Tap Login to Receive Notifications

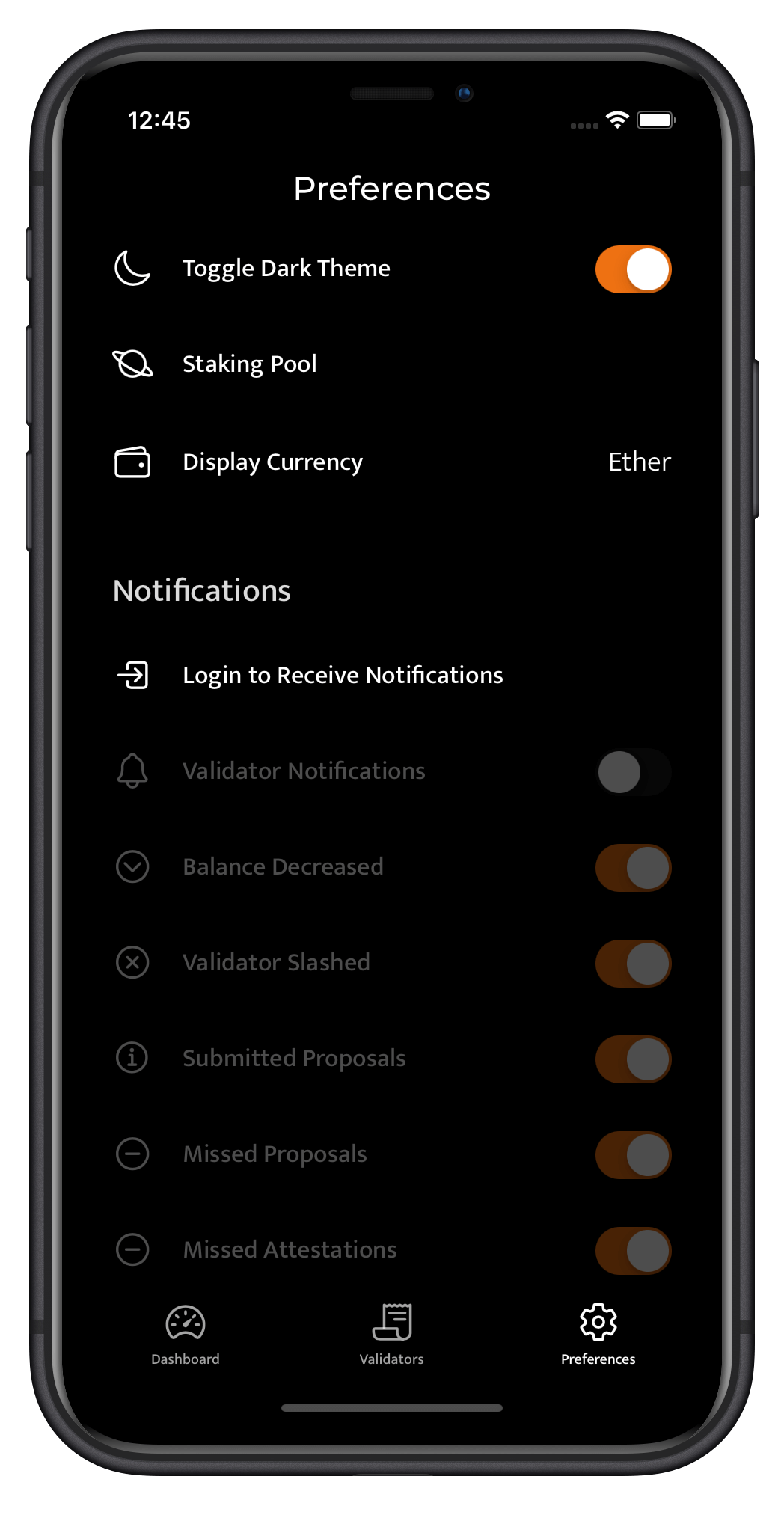343,676
